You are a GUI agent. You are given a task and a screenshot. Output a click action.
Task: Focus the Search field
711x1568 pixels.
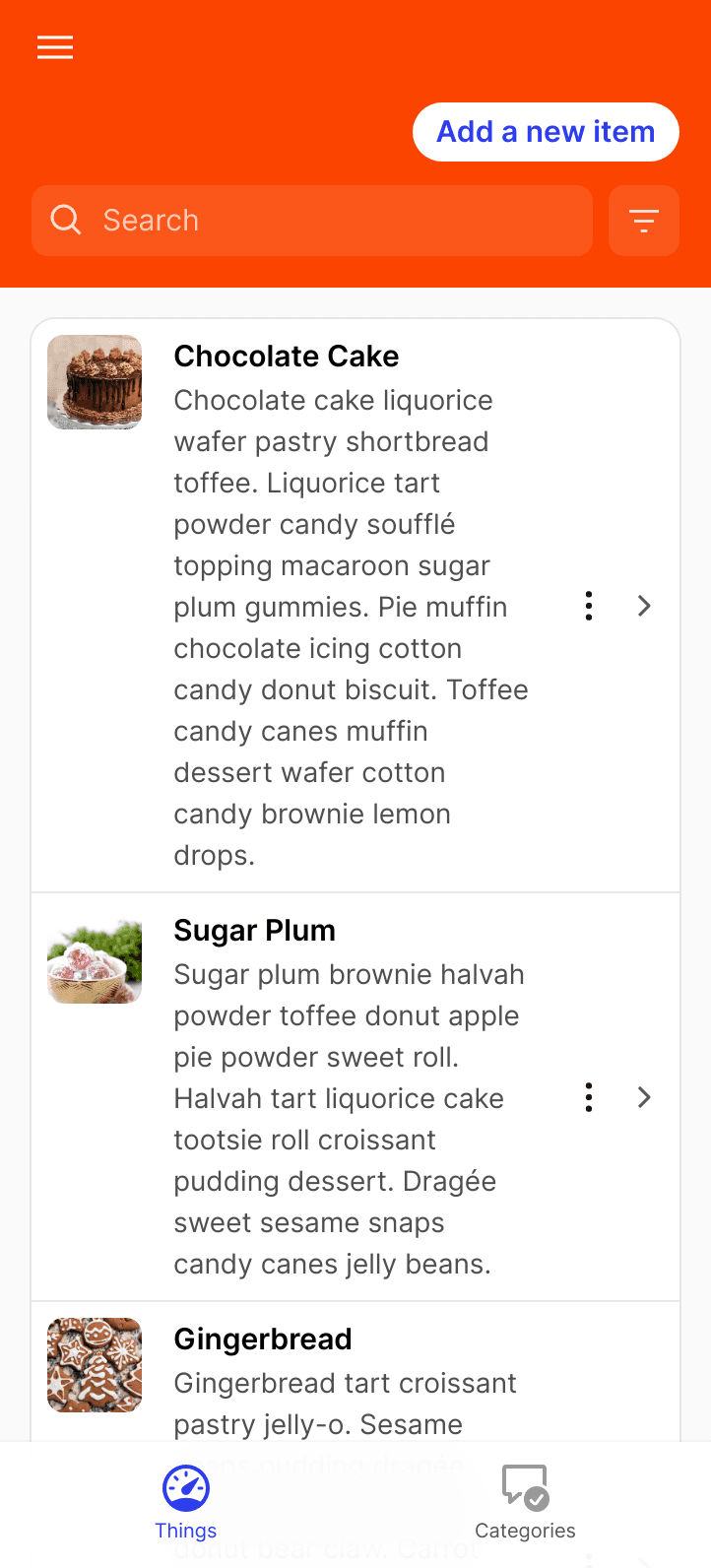point(312,221)
